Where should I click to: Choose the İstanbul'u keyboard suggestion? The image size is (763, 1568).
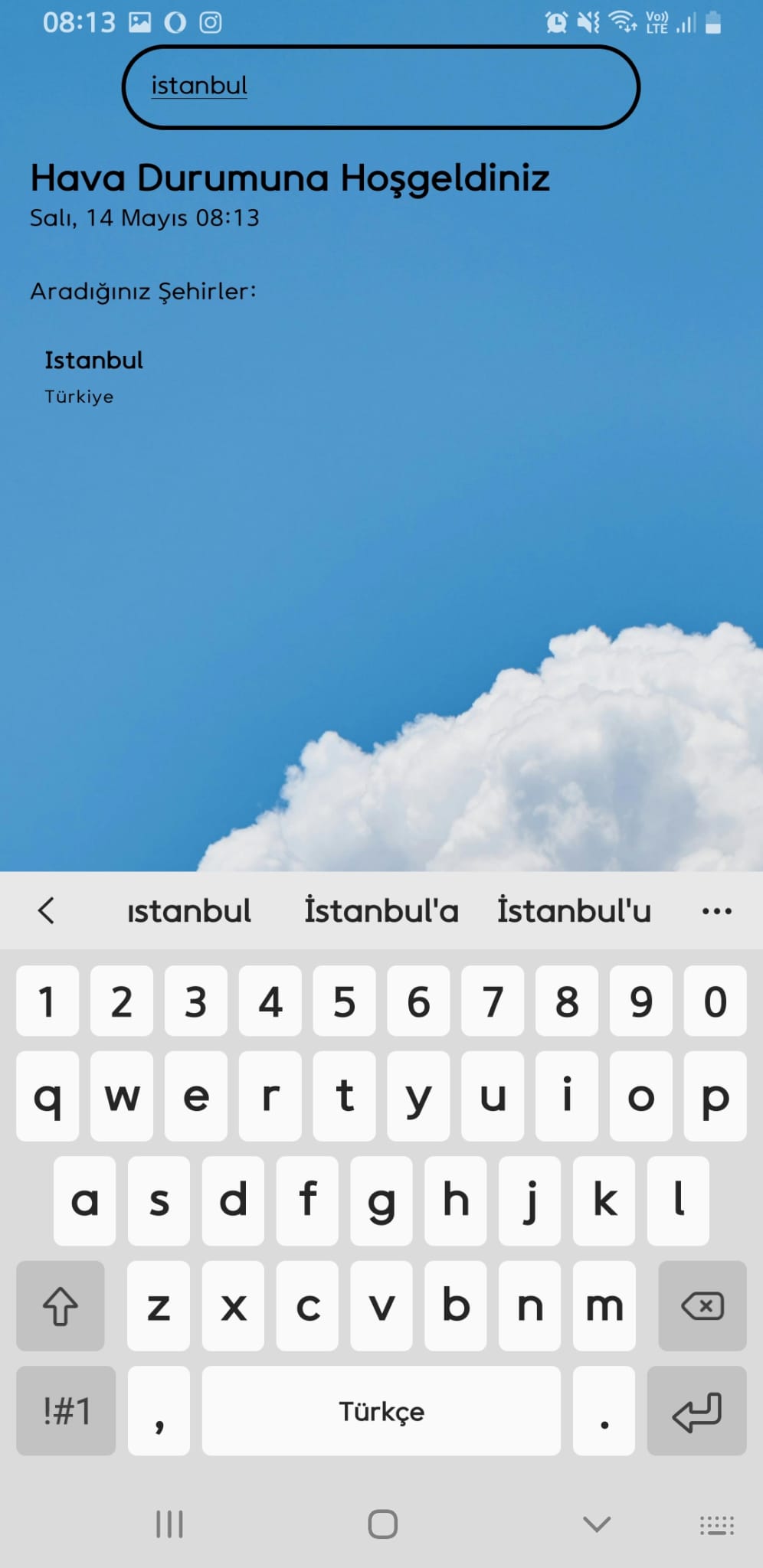click(x=574, y=911)
